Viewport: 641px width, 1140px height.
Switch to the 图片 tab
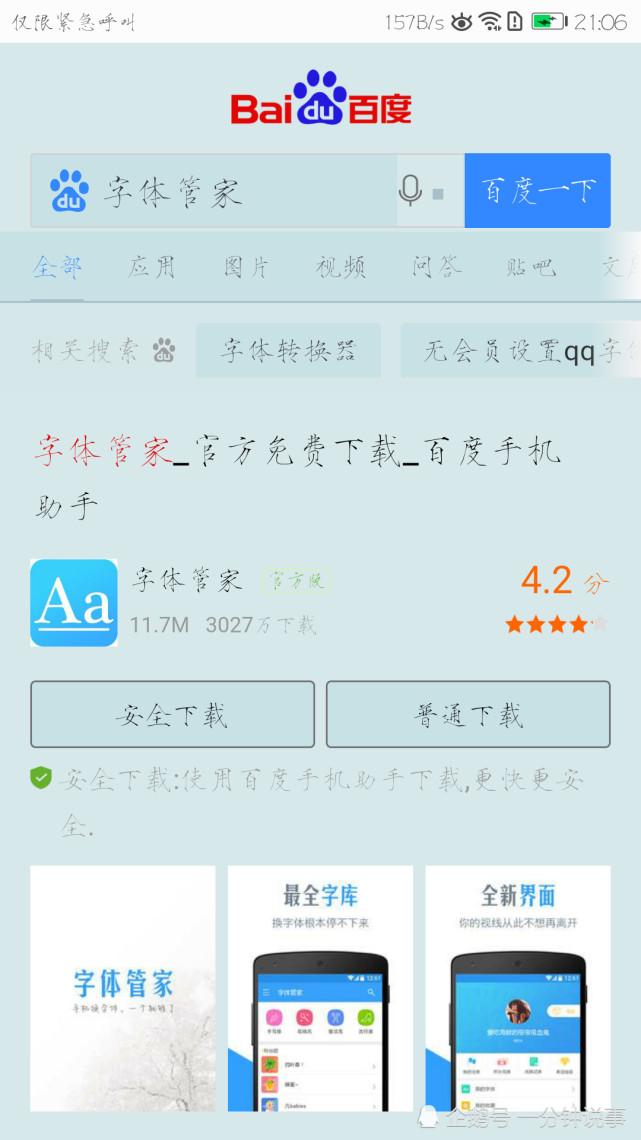tap(247, 267)
